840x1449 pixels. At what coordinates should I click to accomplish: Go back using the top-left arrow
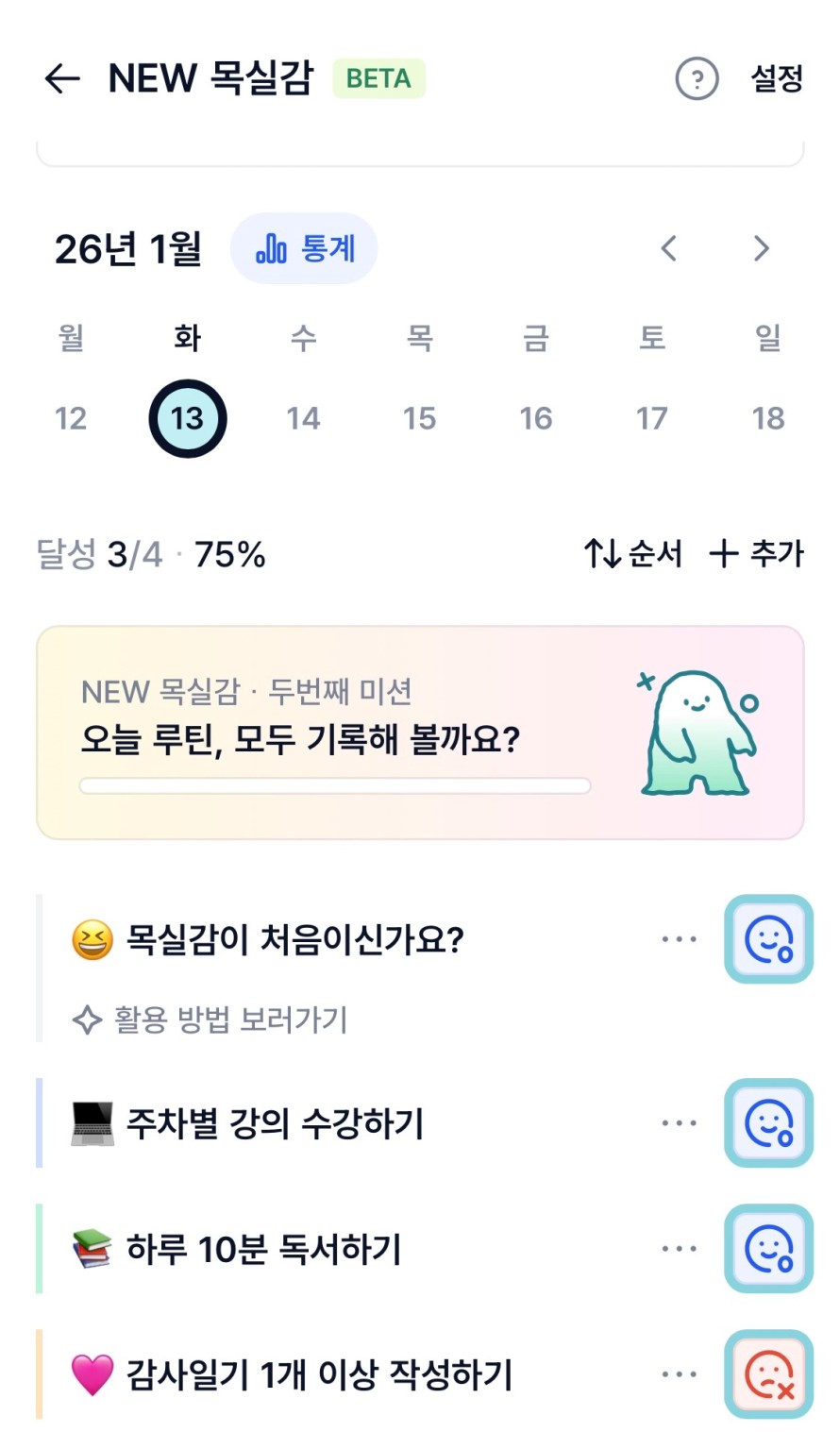tap(62, 78)
